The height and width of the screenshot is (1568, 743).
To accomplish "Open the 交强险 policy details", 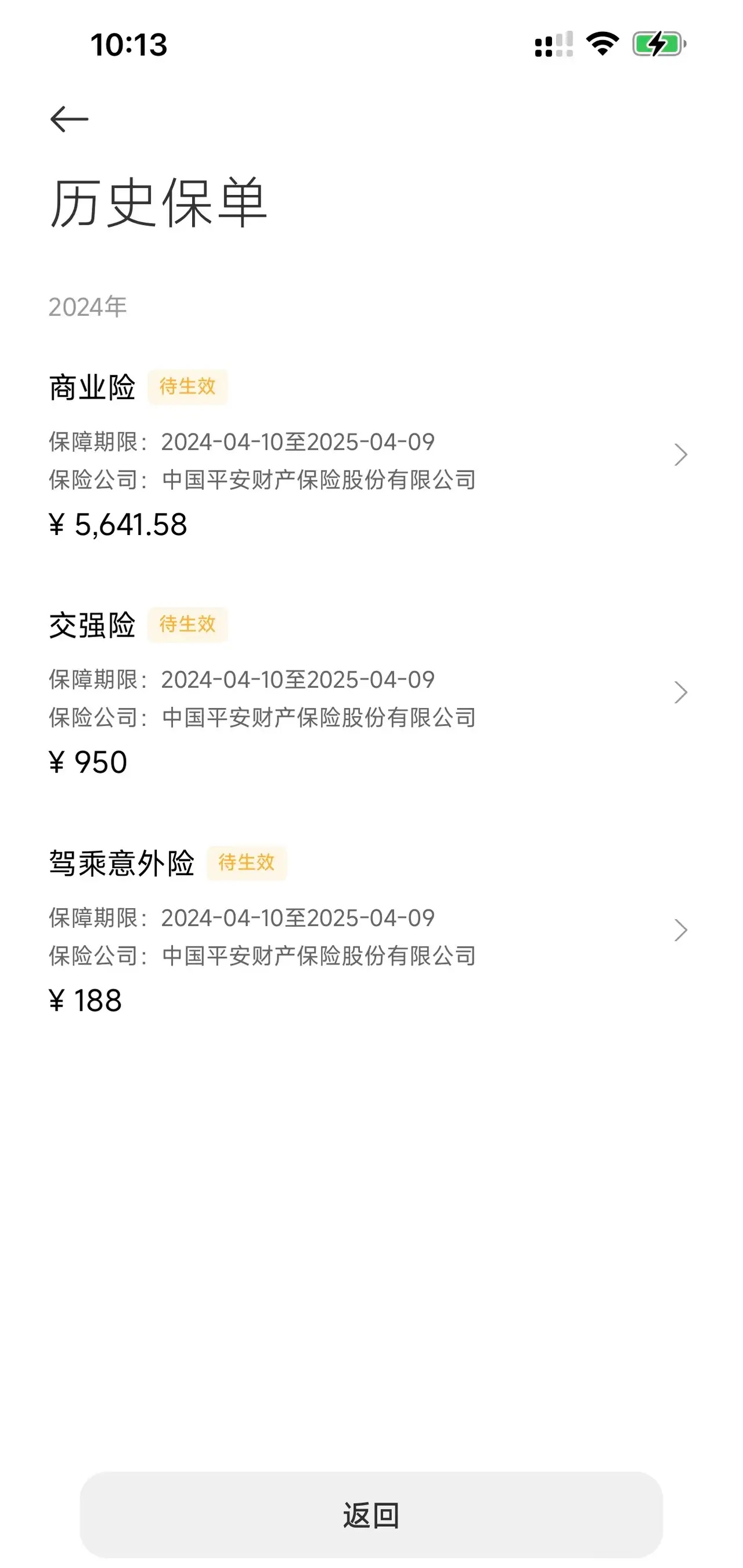I will pos(370,693).
